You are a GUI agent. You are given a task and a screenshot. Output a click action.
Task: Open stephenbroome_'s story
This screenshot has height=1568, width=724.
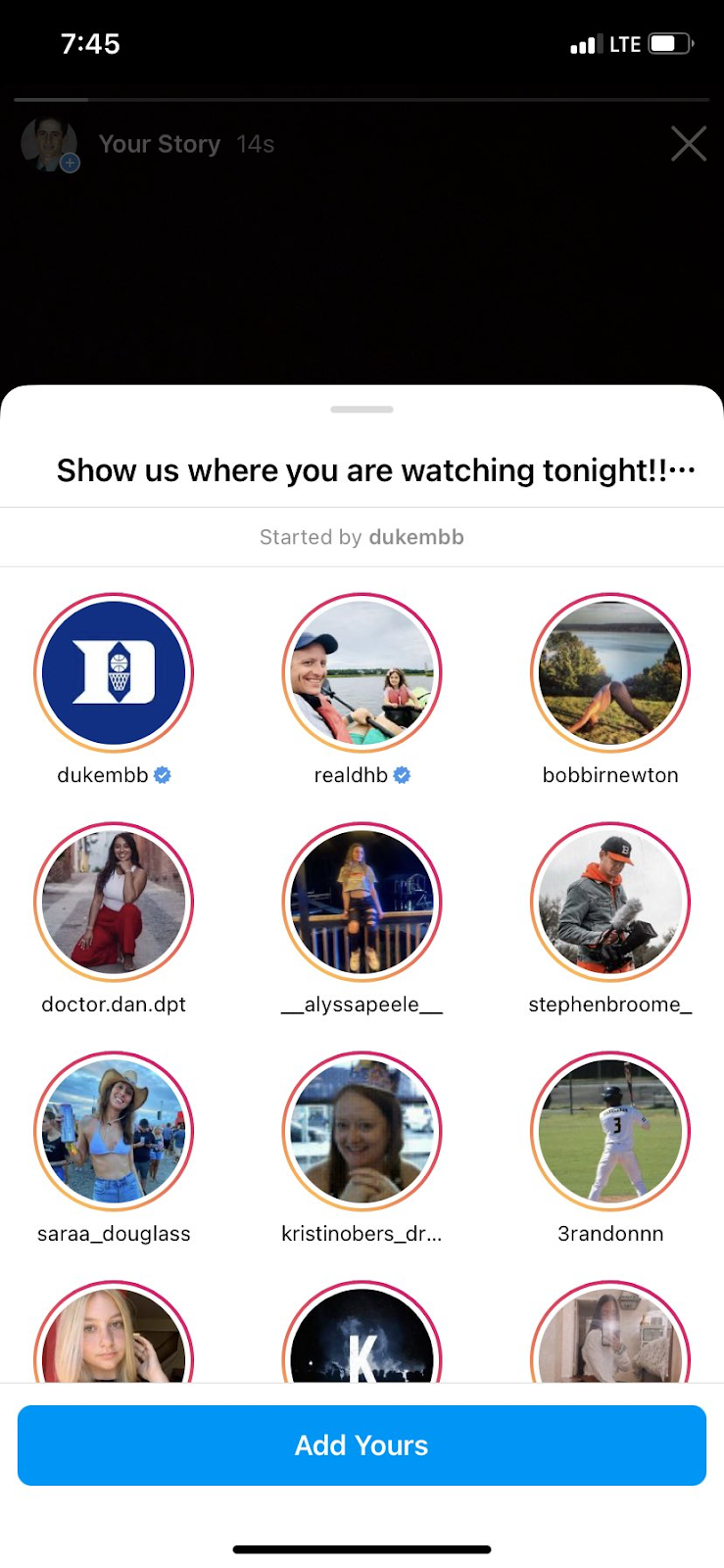(x=610, y=903)
